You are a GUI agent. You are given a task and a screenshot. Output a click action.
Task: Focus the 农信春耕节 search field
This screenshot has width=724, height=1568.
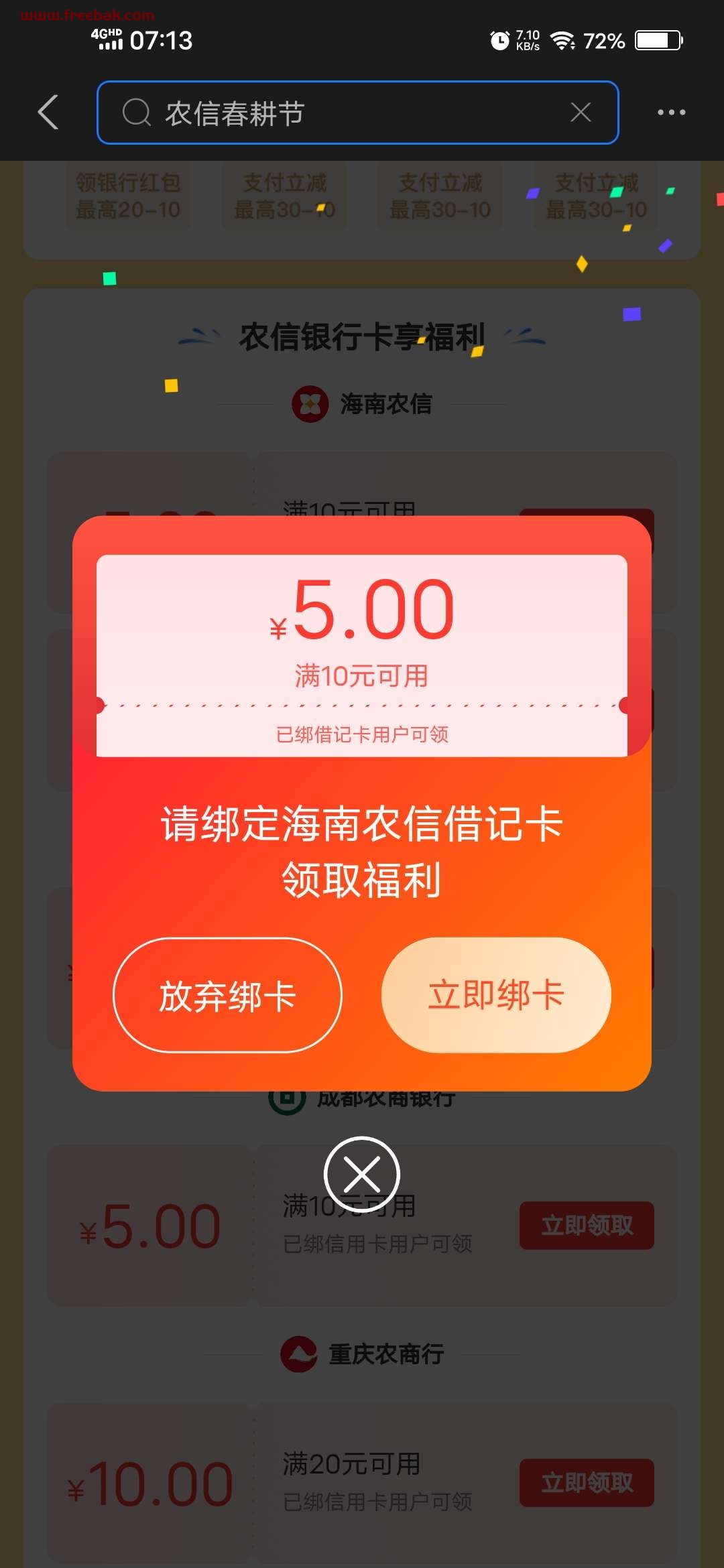click(x=357, y=113)
